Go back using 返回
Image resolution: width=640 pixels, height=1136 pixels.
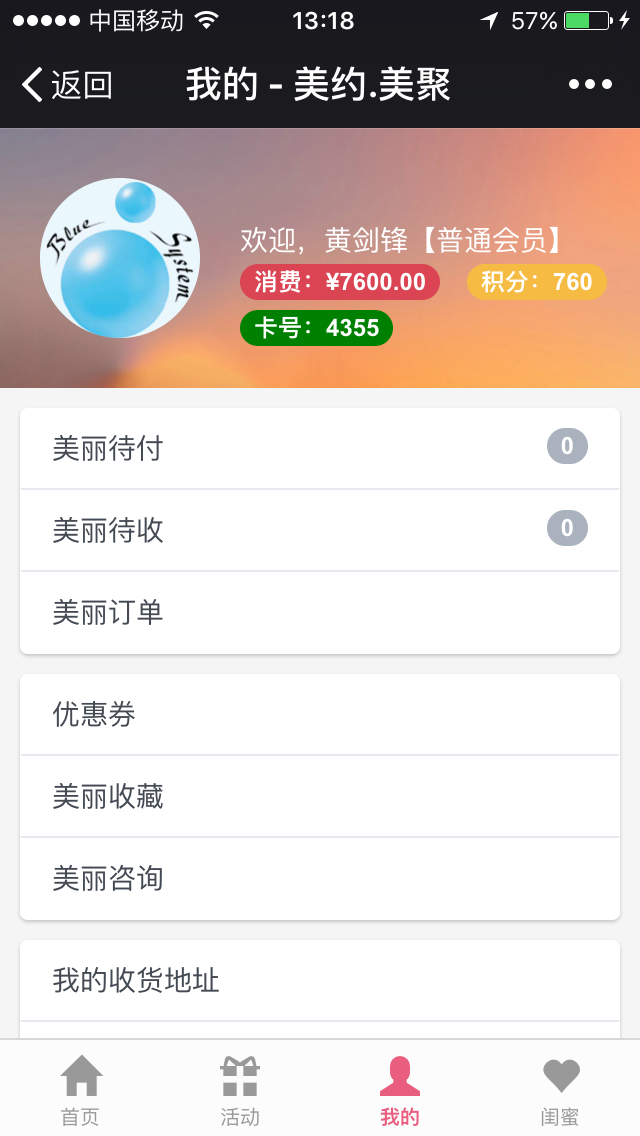tap(68, 85)
